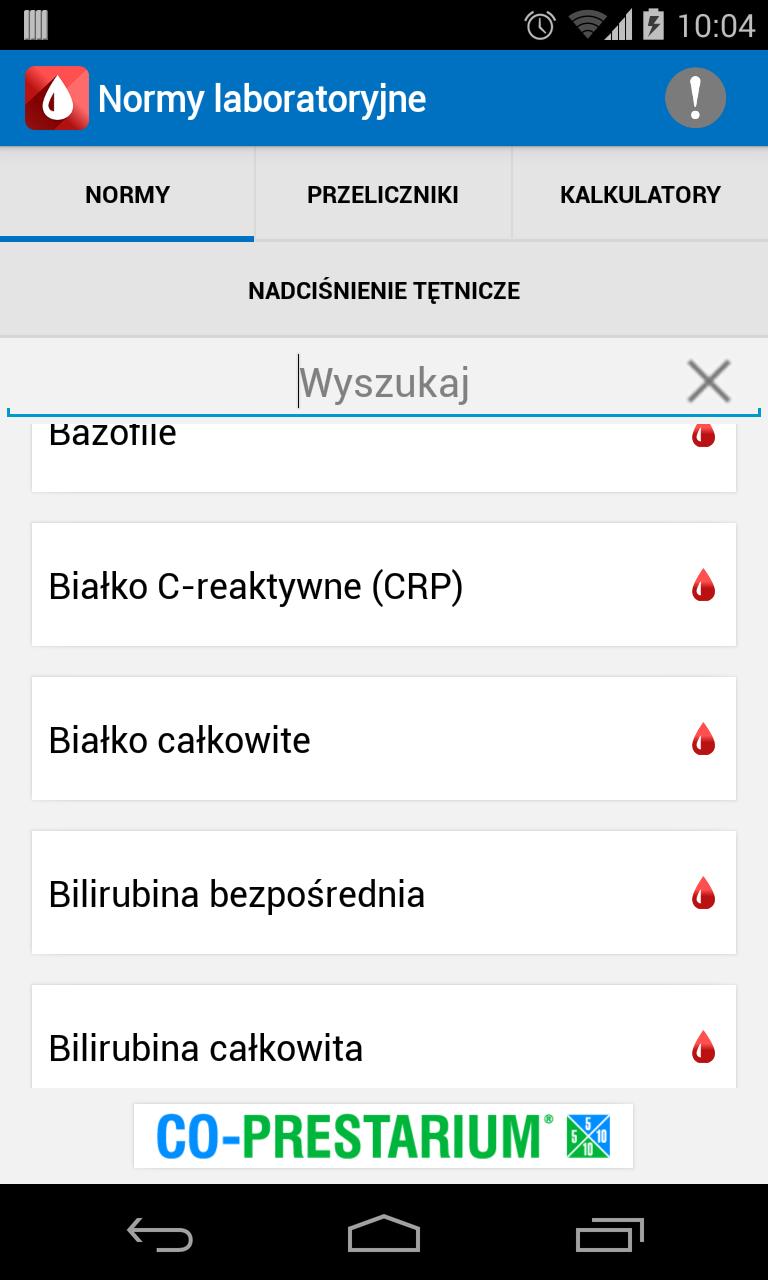This screenshot has height=1280, width=768.
Task: Open the Bilirubina całkowita entry
Action: (300, 1047)
